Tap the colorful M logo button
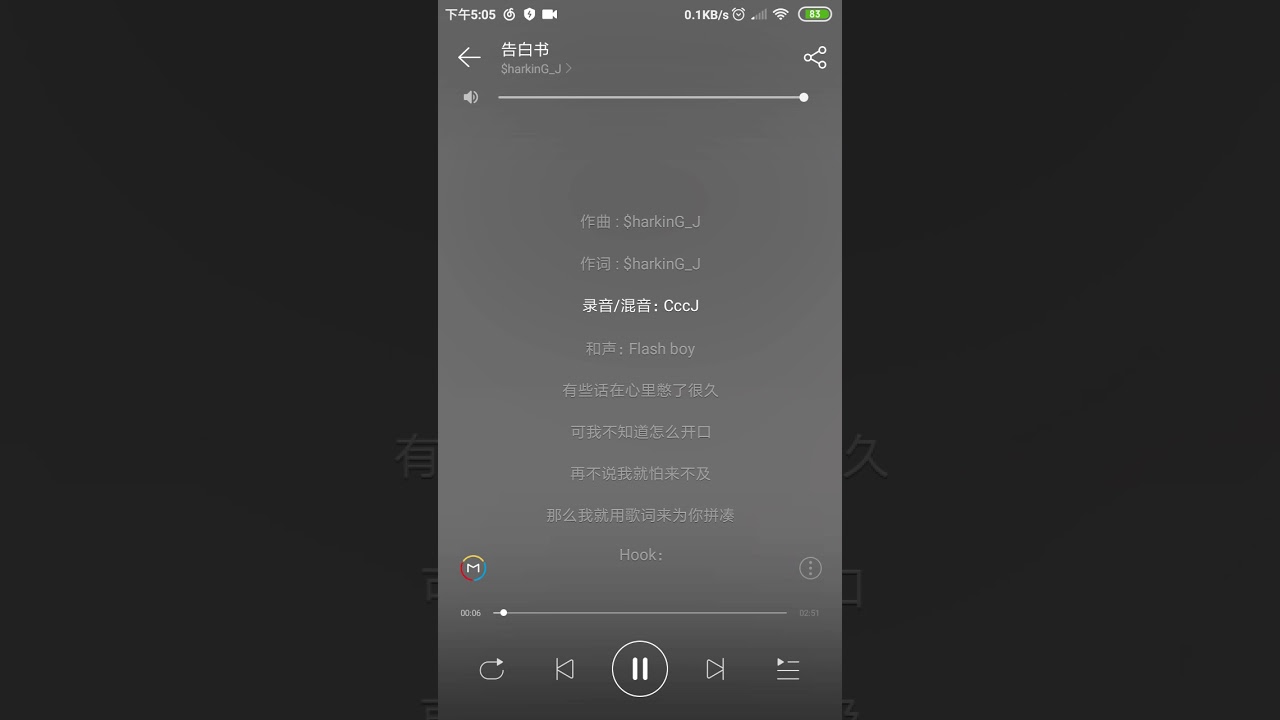 pyautogui.click(x=473, y=568)
